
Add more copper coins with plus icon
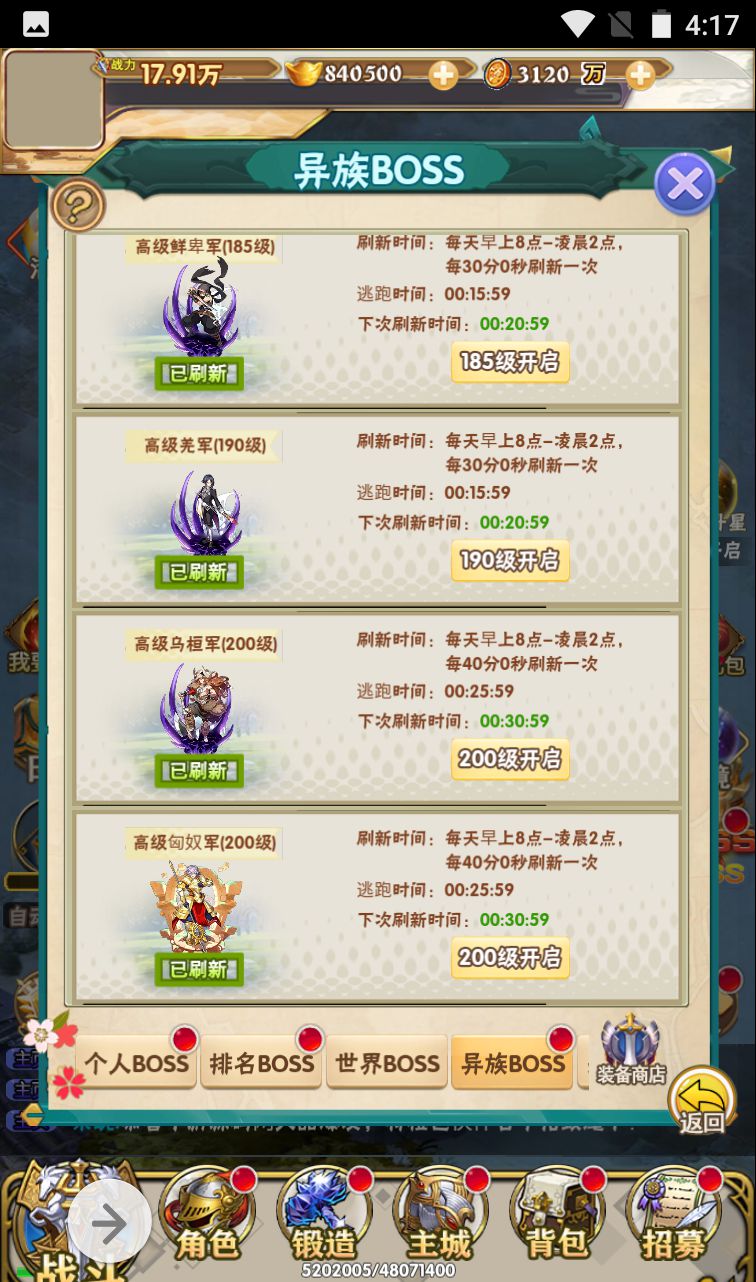[640, 74]
